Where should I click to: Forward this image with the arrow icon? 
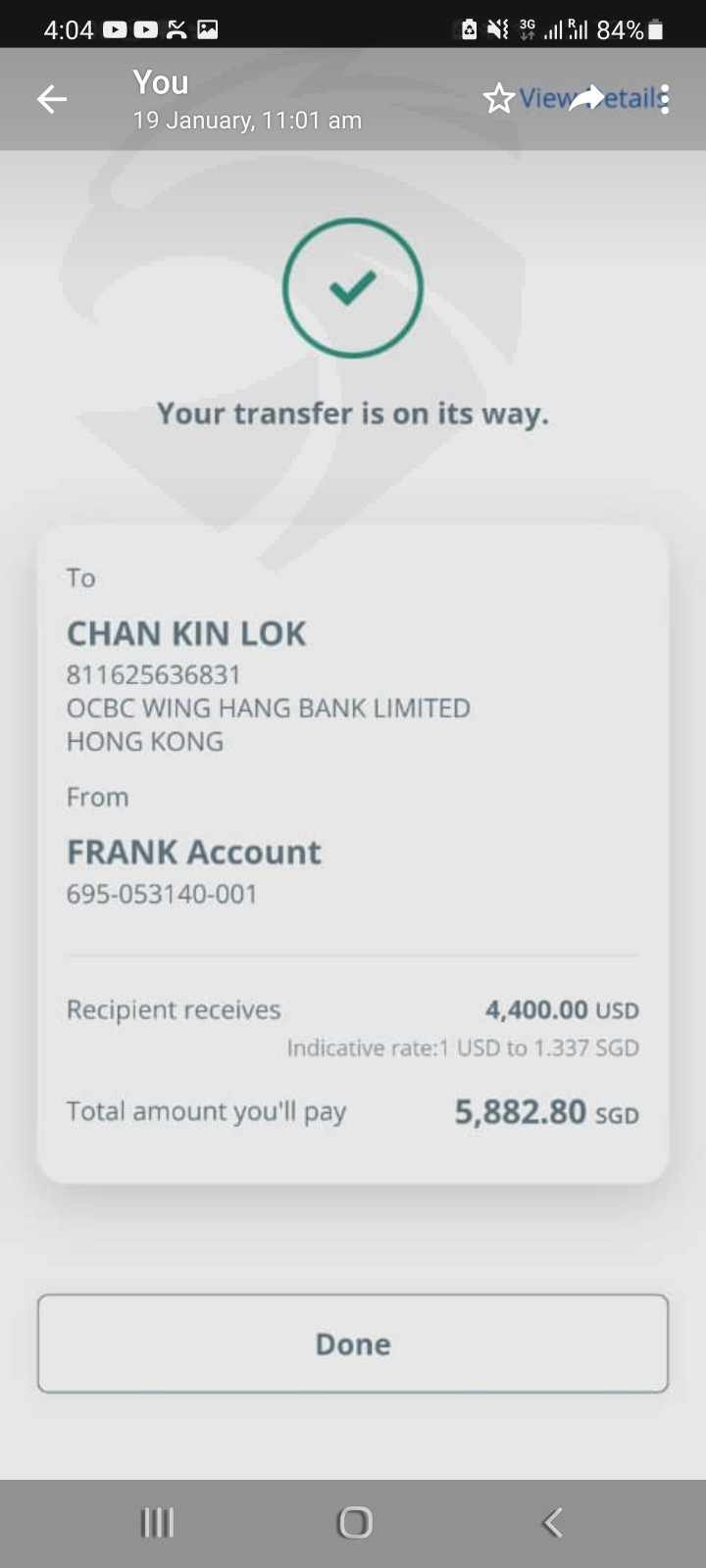point(586,97)
